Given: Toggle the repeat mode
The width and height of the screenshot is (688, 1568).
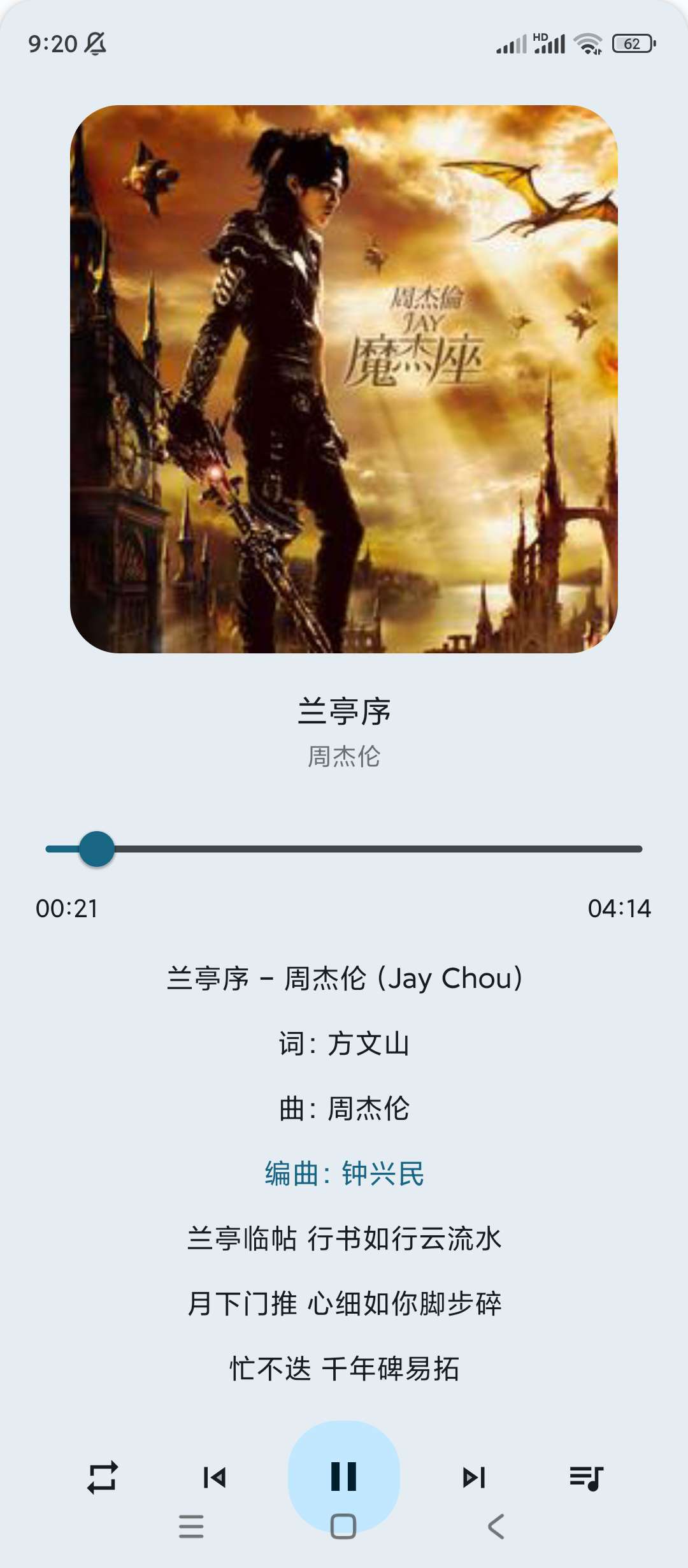Looking at the screenshot, I should [x=103, y=1477].
